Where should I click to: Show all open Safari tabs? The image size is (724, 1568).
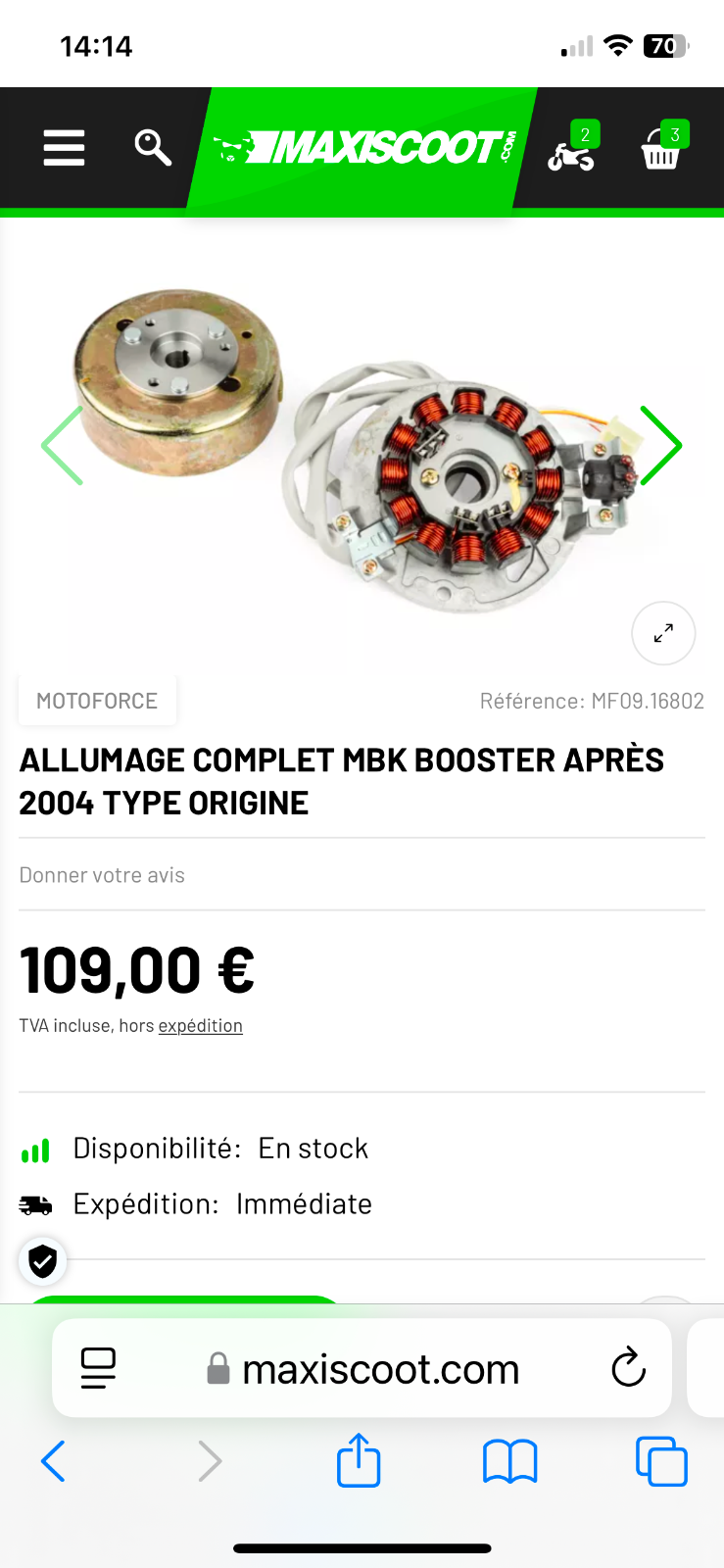pos(661,1461)
